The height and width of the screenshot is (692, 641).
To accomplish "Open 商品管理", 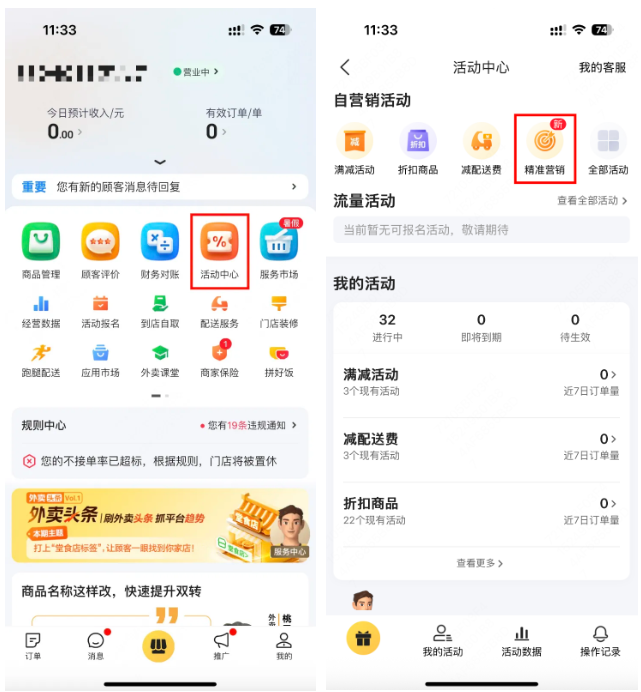I will [x=41, y=249].
